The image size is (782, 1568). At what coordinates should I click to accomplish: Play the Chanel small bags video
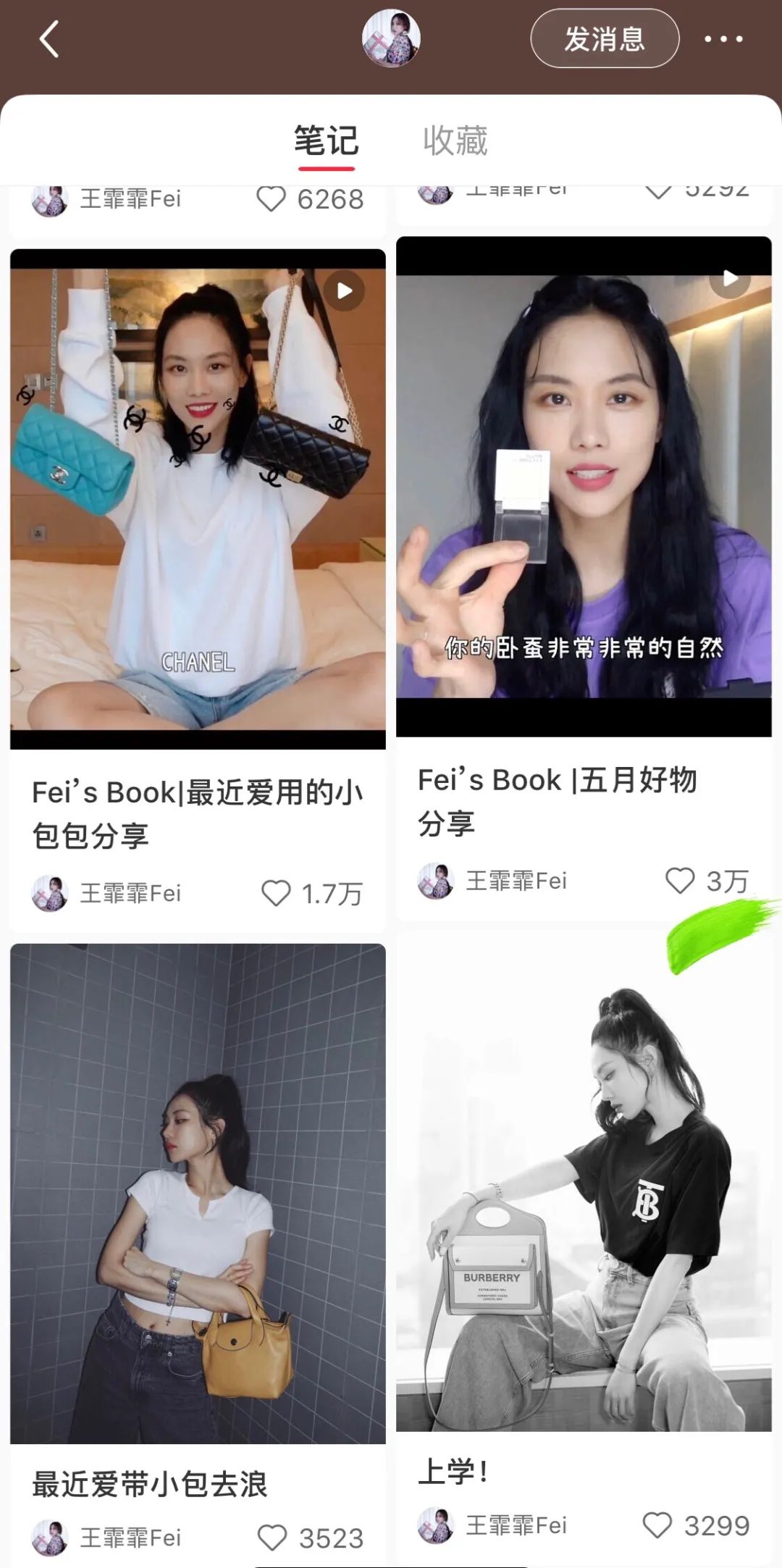344,289
